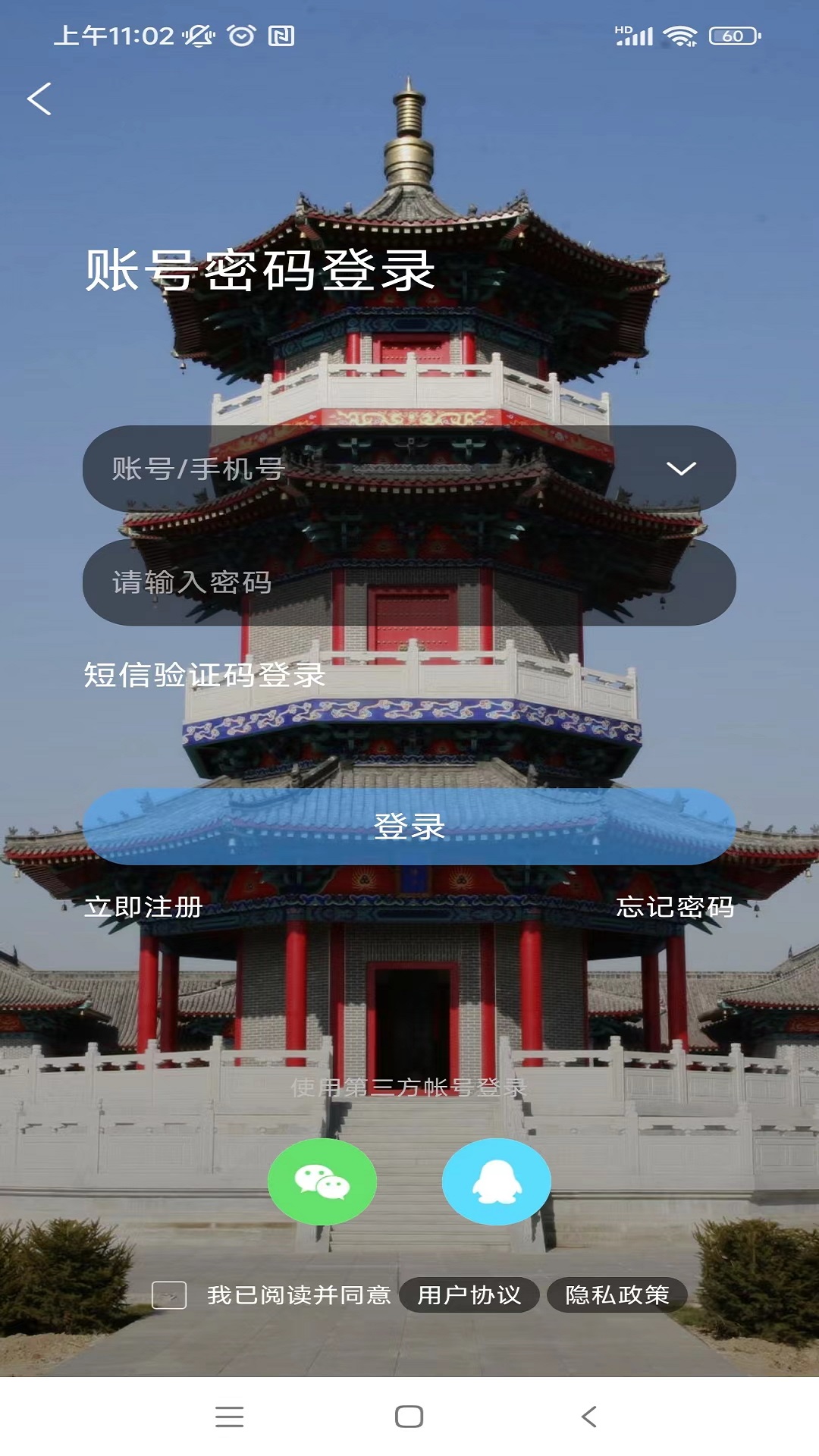
Task: Open recent apps from navigation bar
Action: coord(229,1417)
